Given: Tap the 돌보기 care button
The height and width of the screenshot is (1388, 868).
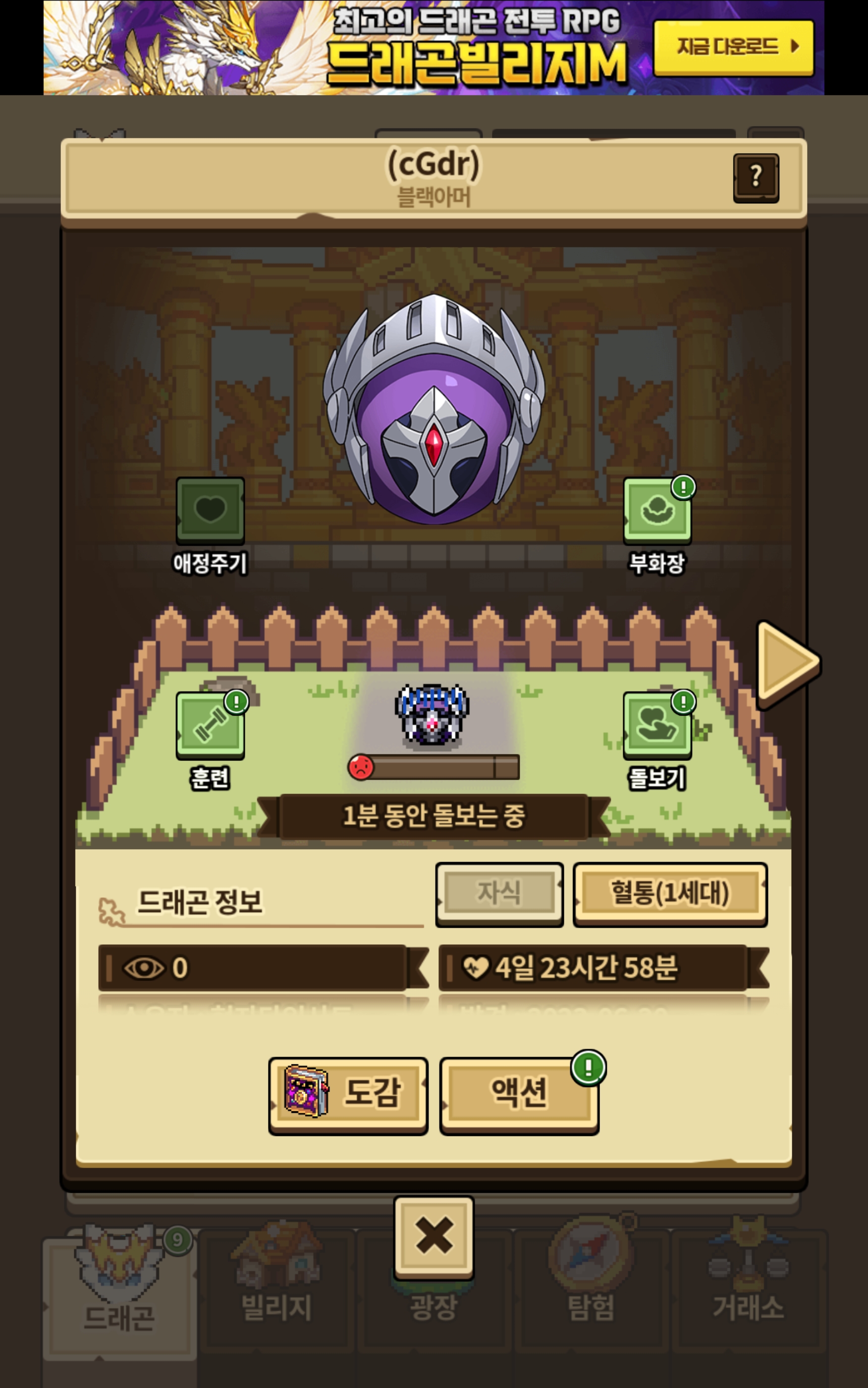Looking at the screenshot, I should click(x=657, y=725).
